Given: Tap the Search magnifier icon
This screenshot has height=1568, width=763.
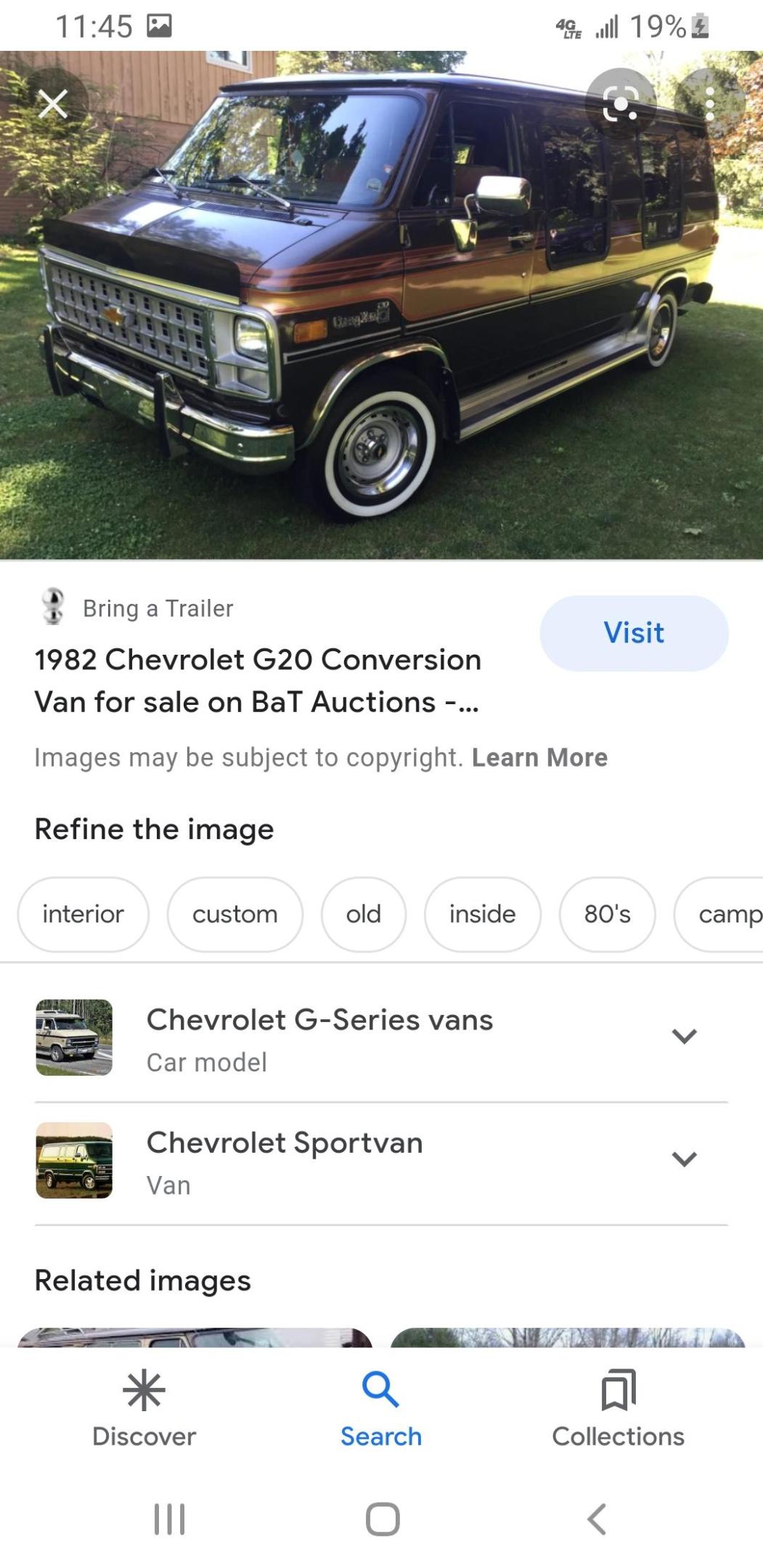Looking at the screenshot, I should click(380, 1392).
